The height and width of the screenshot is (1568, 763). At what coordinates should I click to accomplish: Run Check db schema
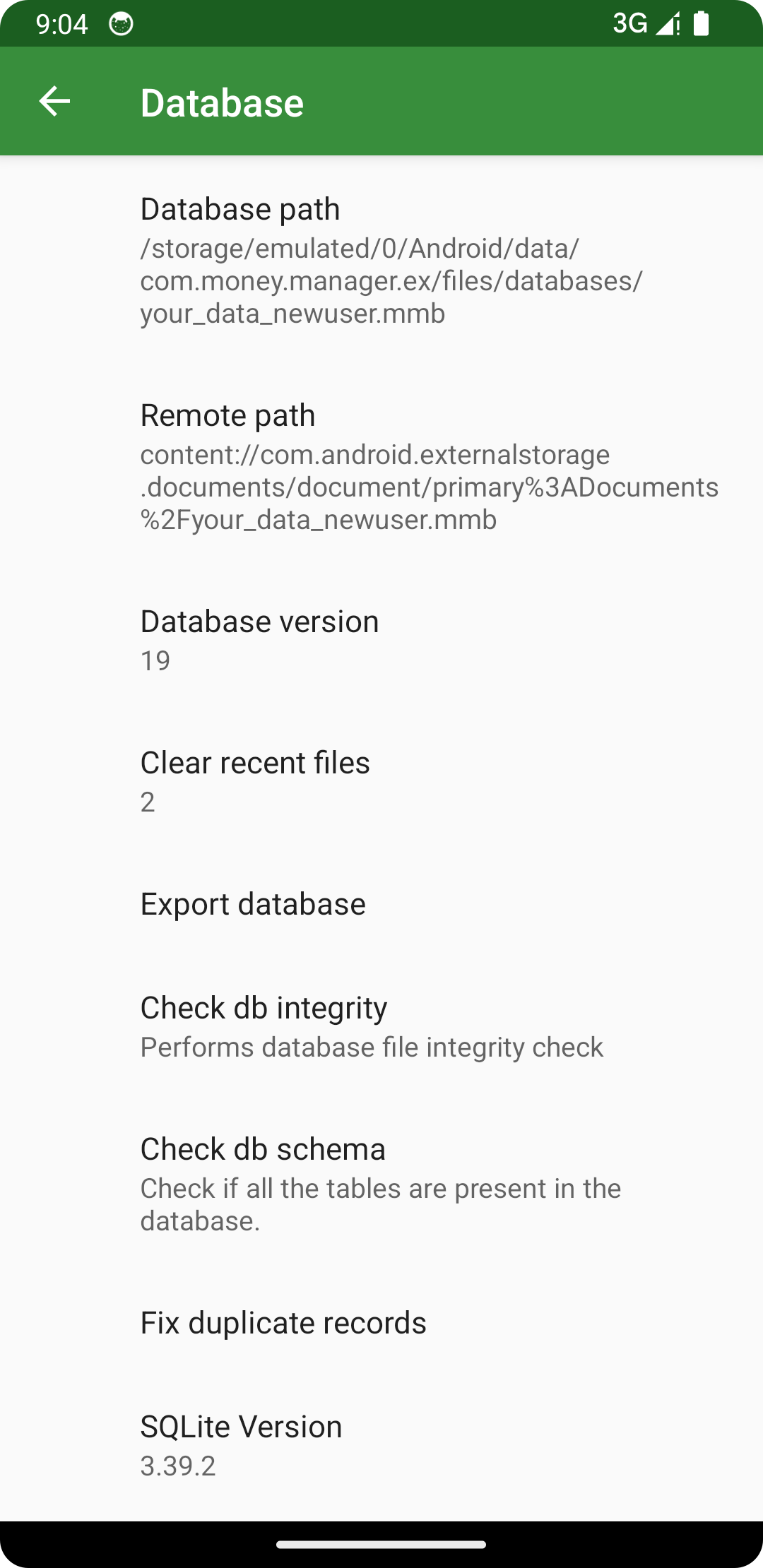coord(381,1183)
